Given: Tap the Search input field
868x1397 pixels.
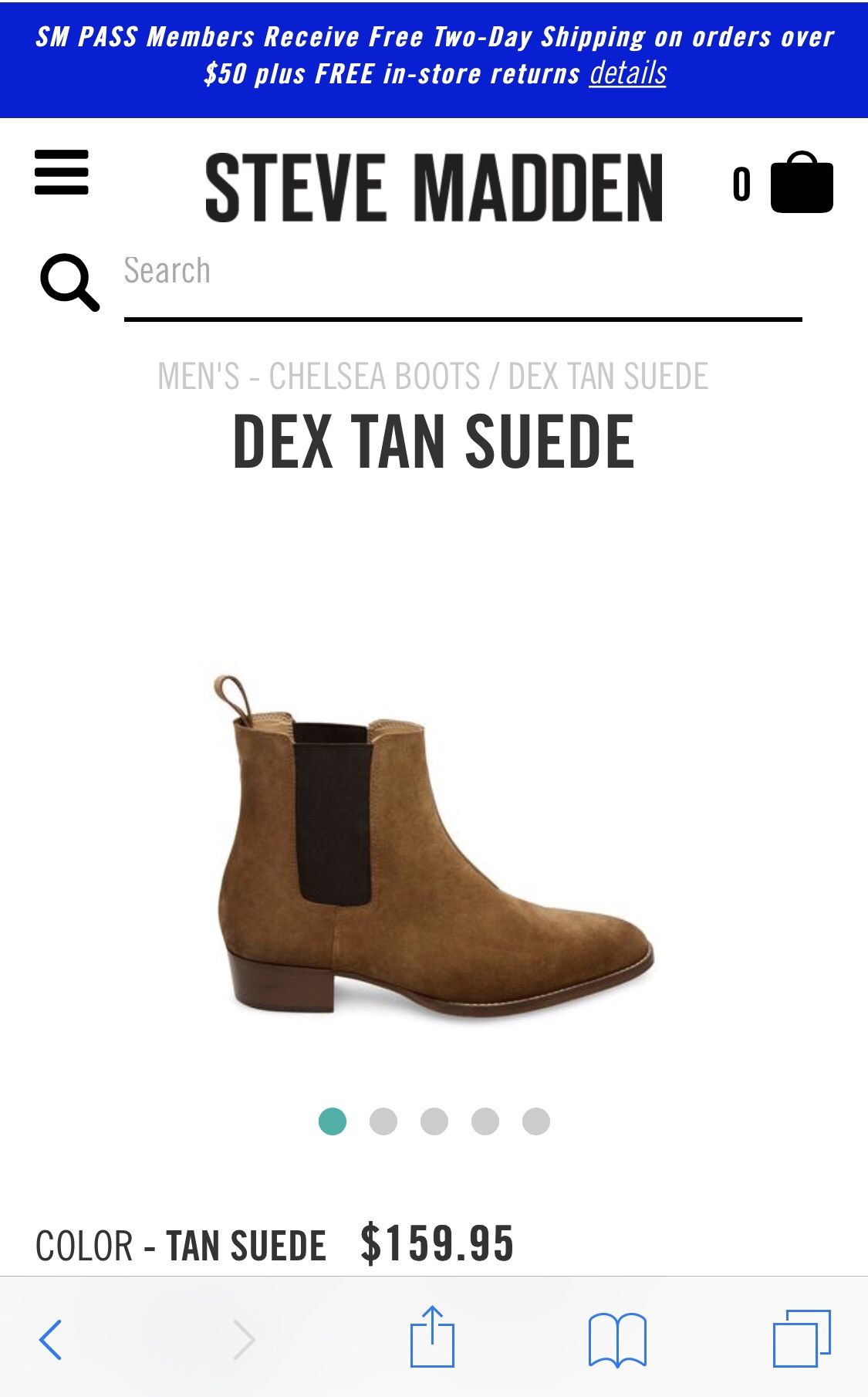Looking at the screenshot, I should tap(461, 272).
